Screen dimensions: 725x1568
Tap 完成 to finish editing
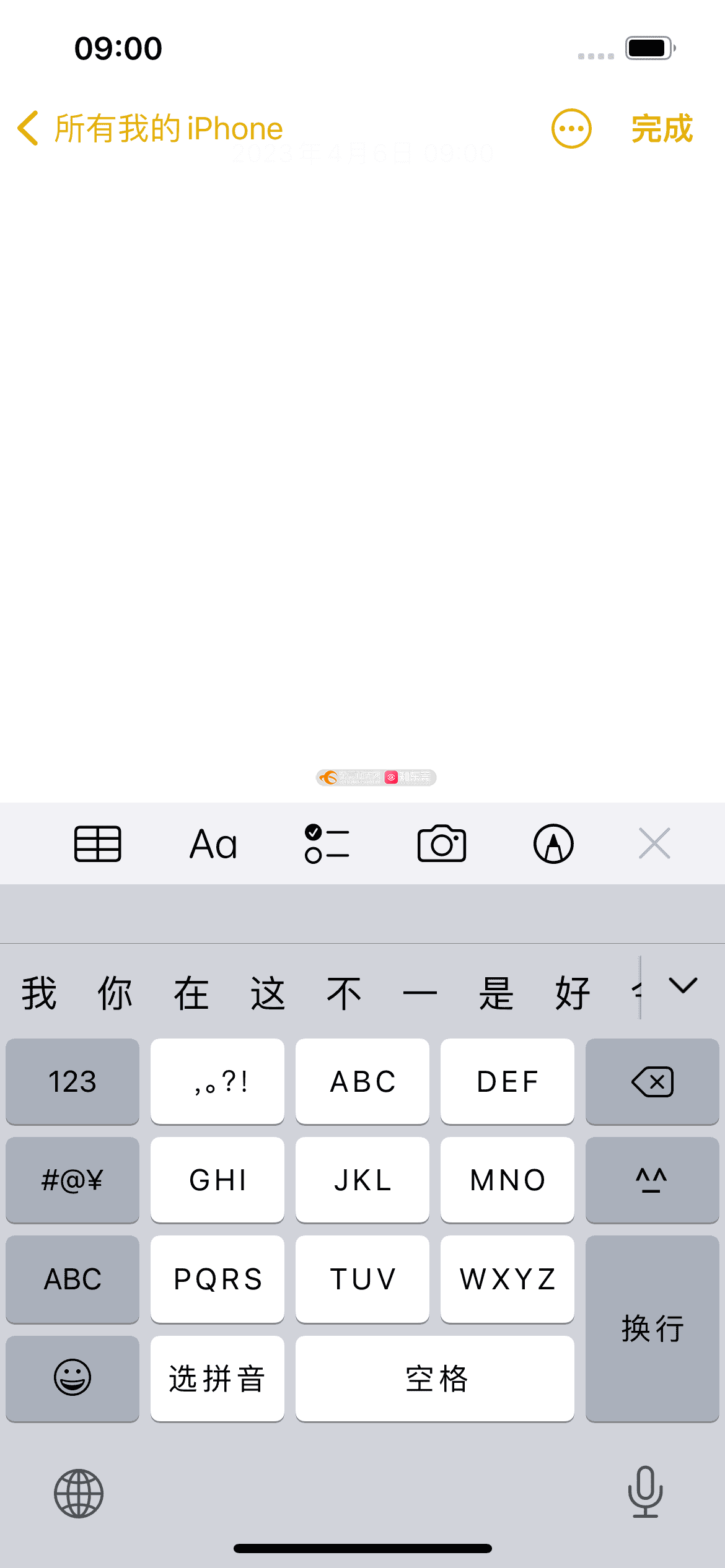pyautogui.click(x=661, y=129)
